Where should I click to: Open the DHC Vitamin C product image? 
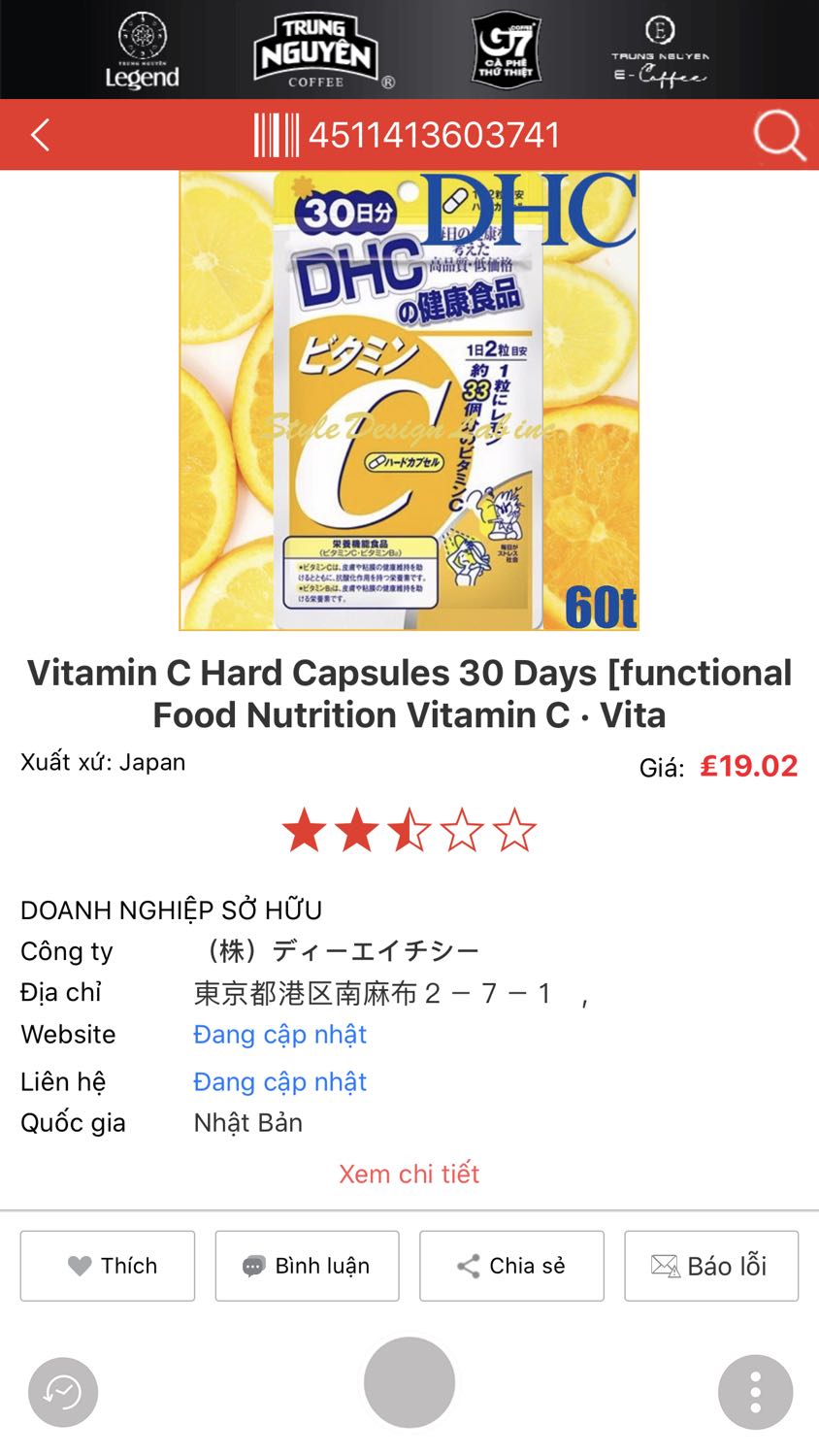[409, 398]
